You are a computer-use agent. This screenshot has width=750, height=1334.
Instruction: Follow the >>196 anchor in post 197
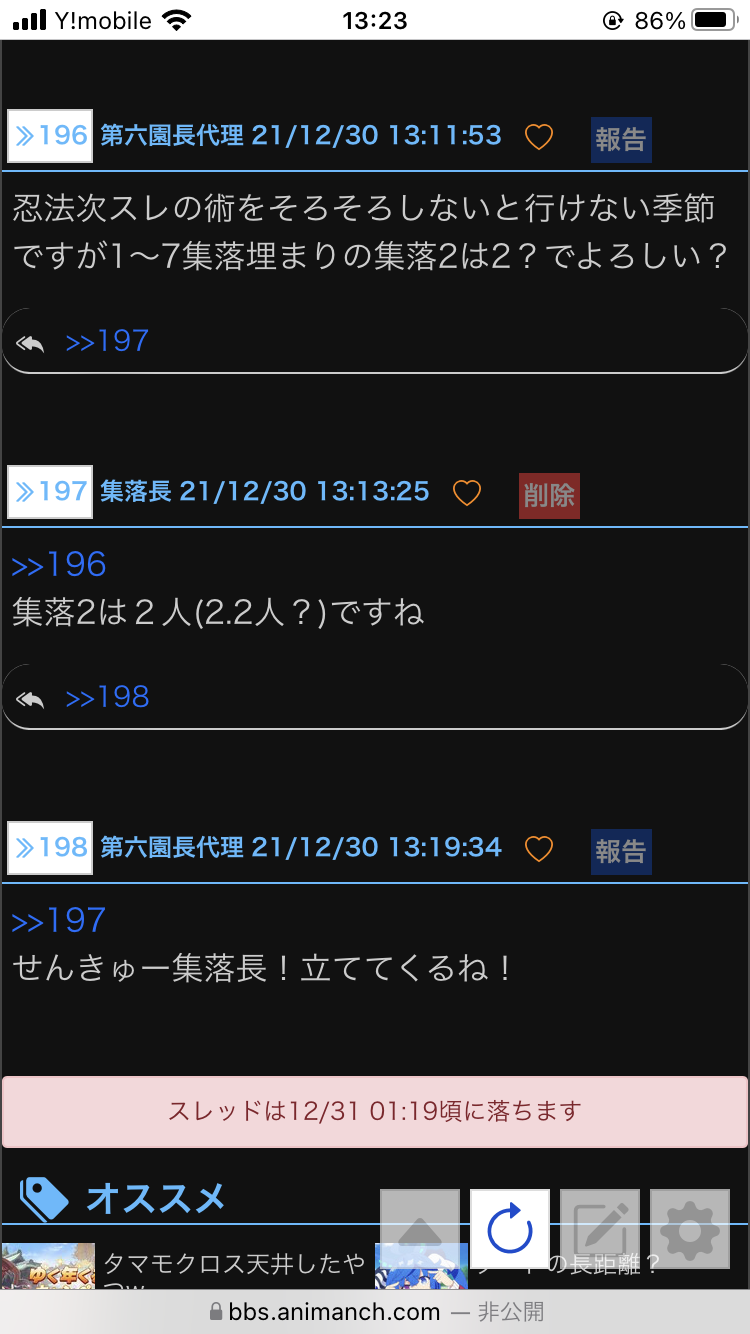tap(59, 565)
